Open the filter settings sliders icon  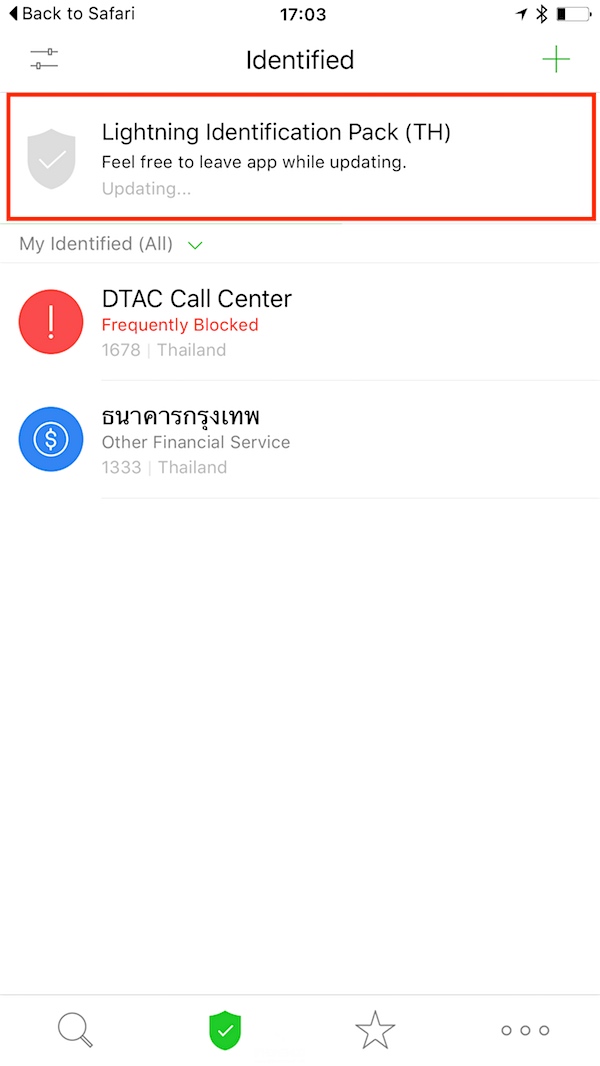point(44,60)
